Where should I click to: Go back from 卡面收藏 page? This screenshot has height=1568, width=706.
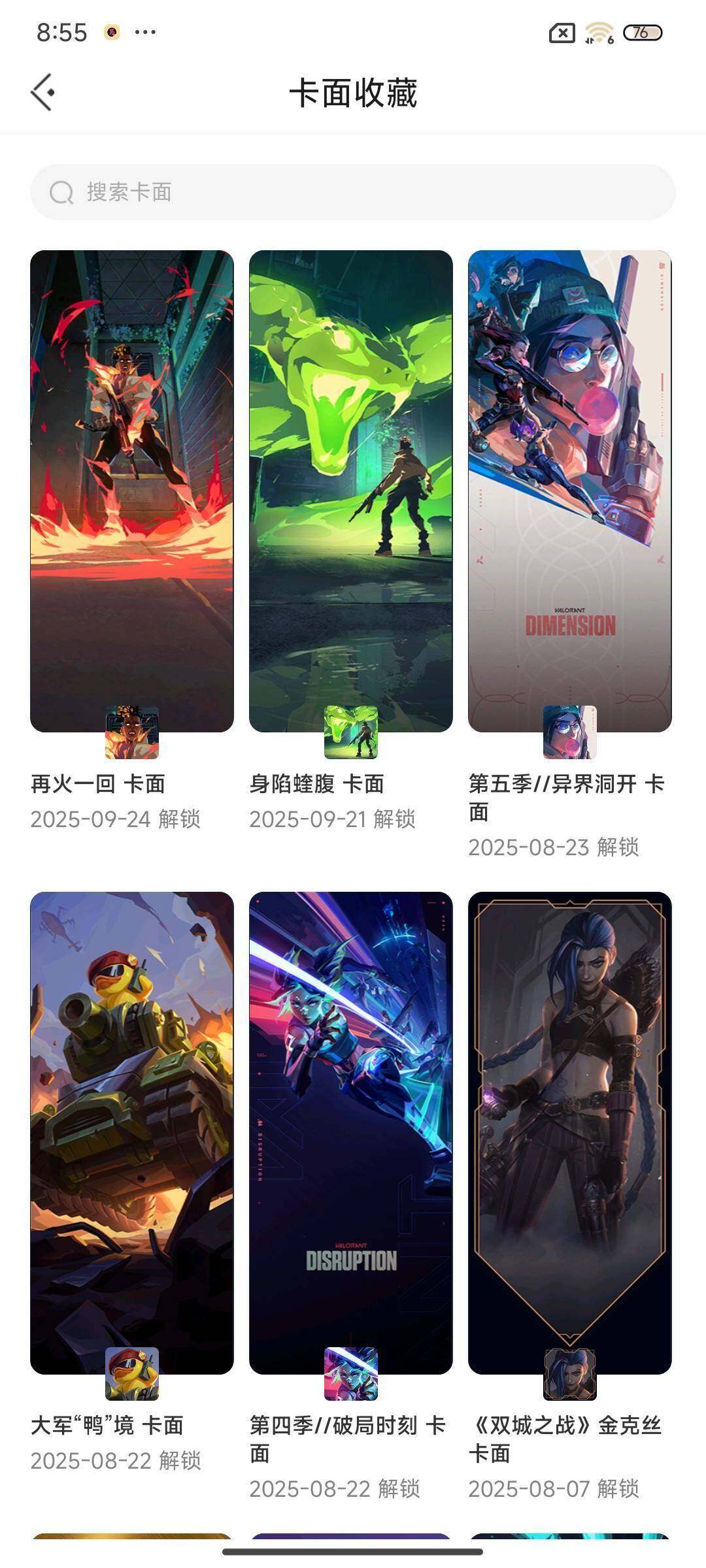coord(43,92)
